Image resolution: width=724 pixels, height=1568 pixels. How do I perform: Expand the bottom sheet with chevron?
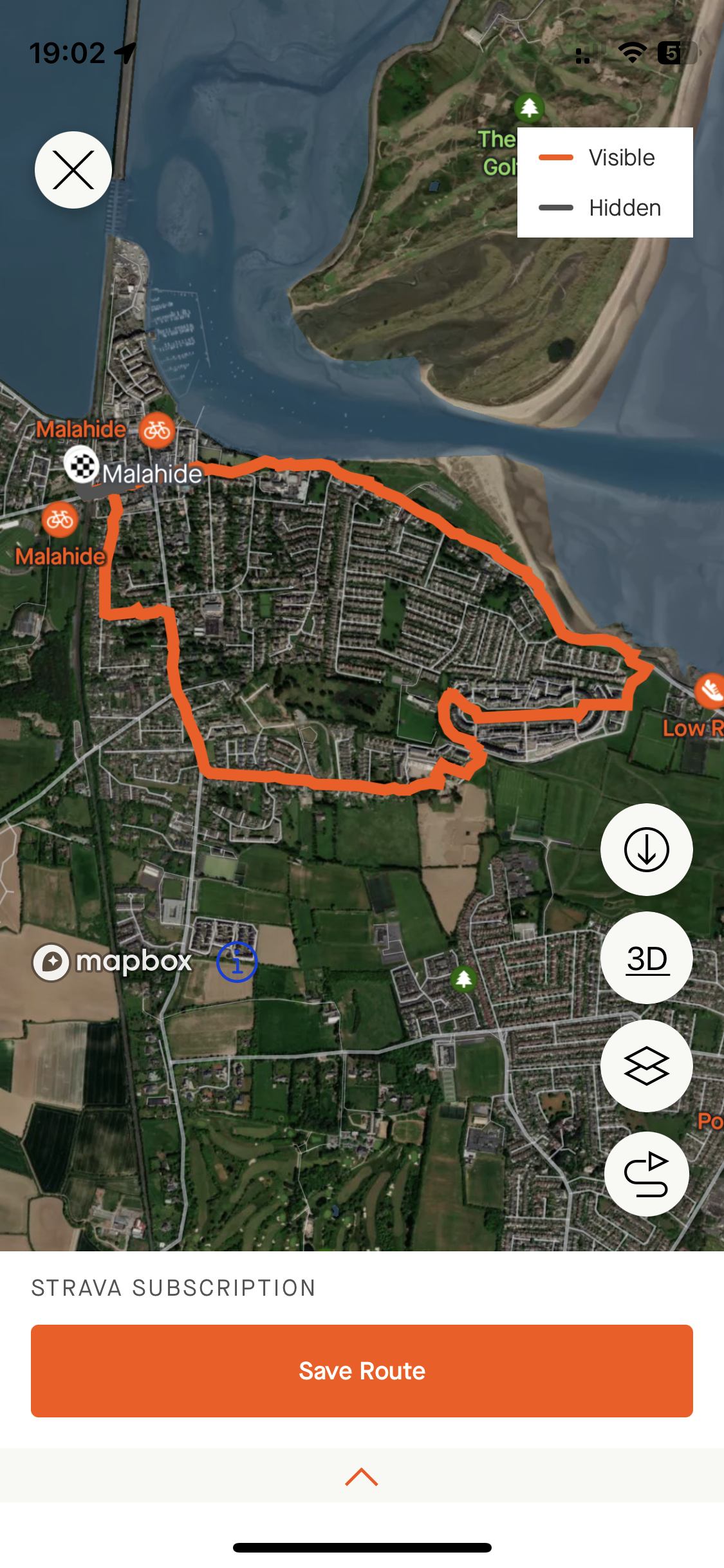(x=362, y=1477)
